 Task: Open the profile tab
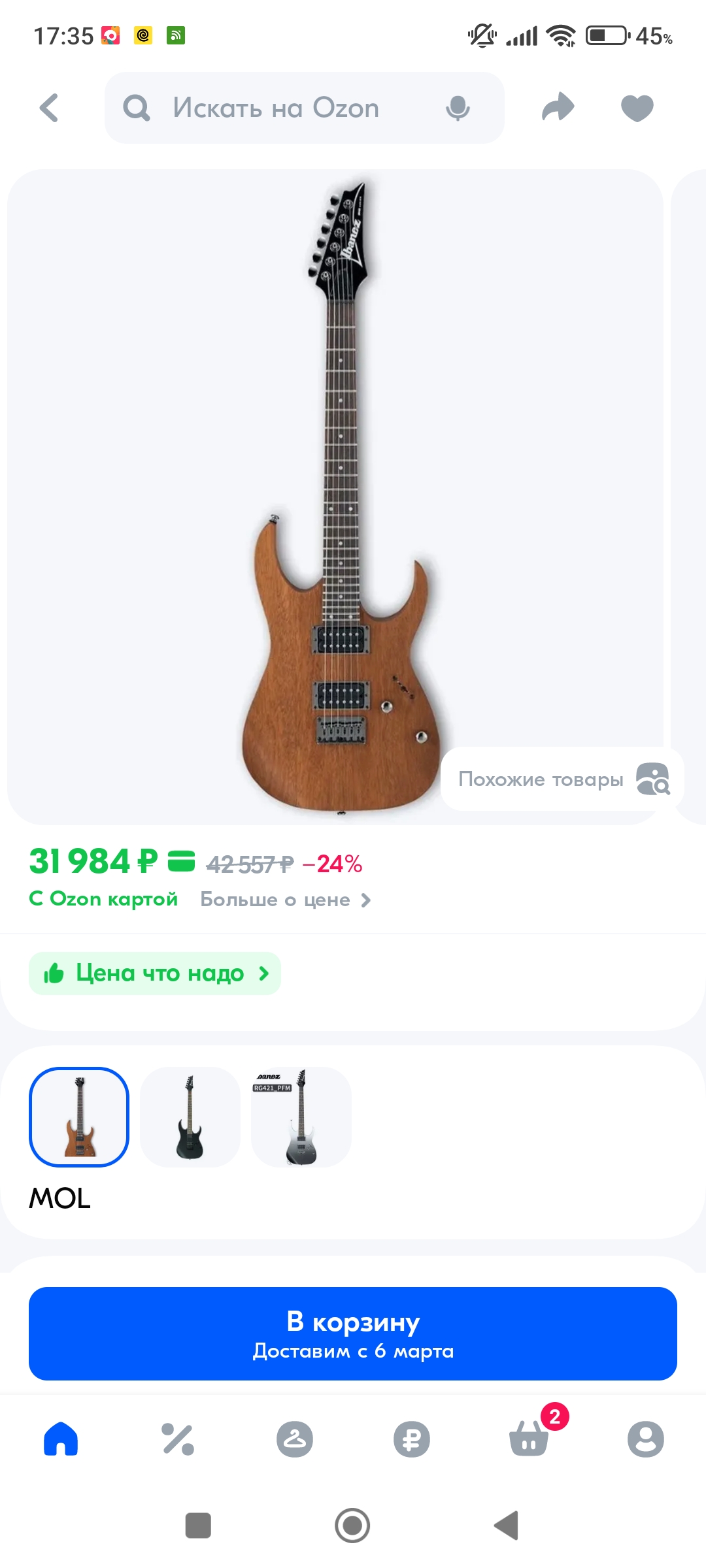646,1439
